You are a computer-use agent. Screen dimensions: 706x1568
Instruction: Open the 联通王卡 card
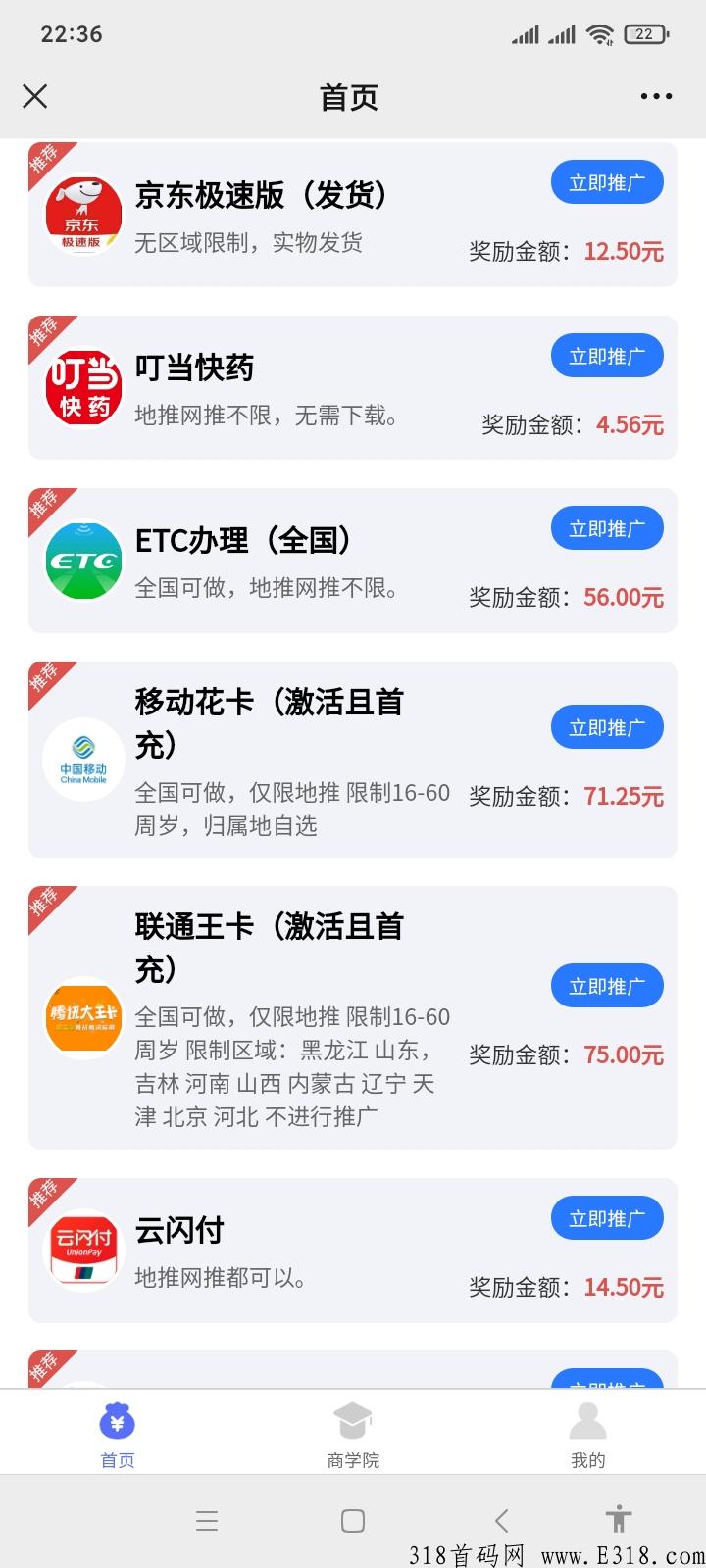(x=353, y=1017)
